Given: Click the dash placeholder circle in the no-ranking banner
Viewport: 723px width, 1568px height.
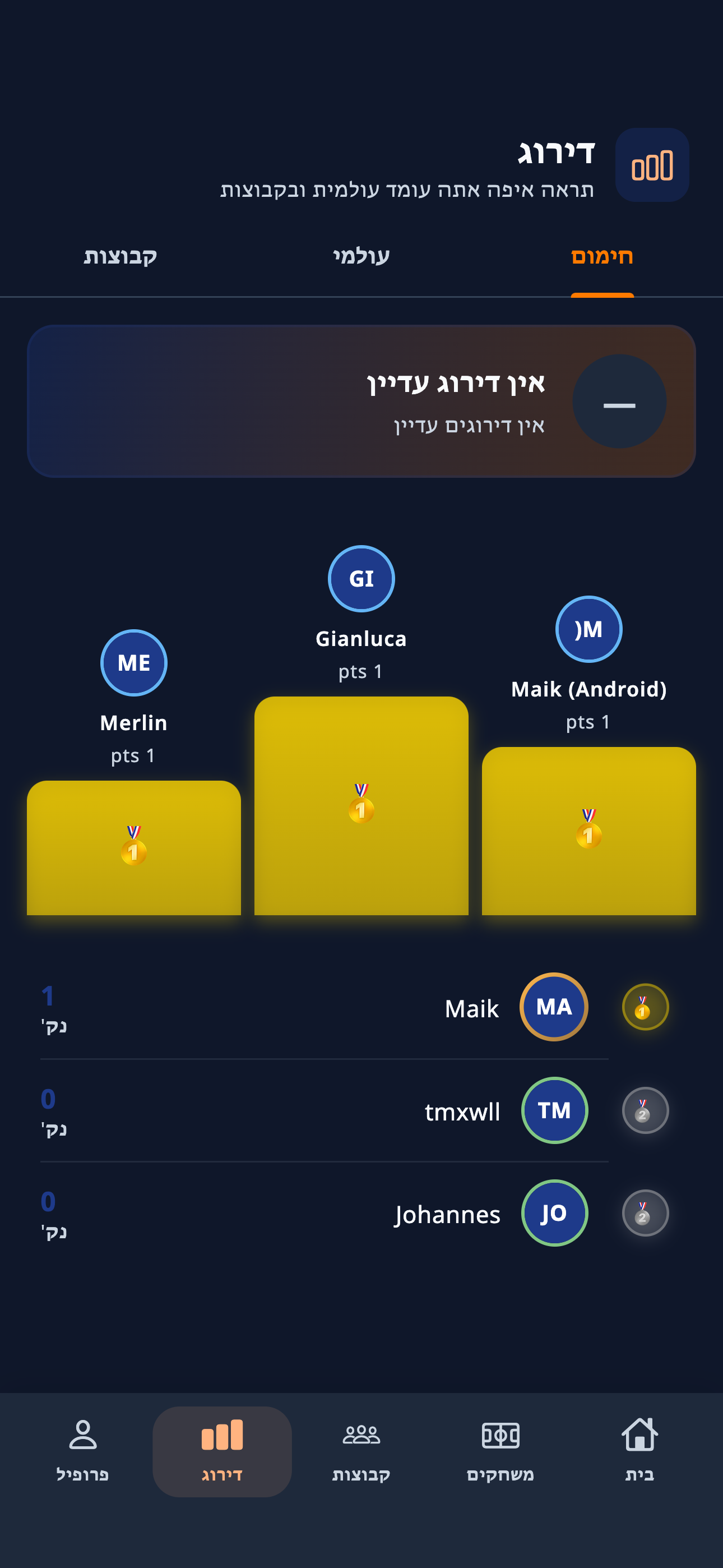Looking at the screenshot, I should tap(619, 400).
